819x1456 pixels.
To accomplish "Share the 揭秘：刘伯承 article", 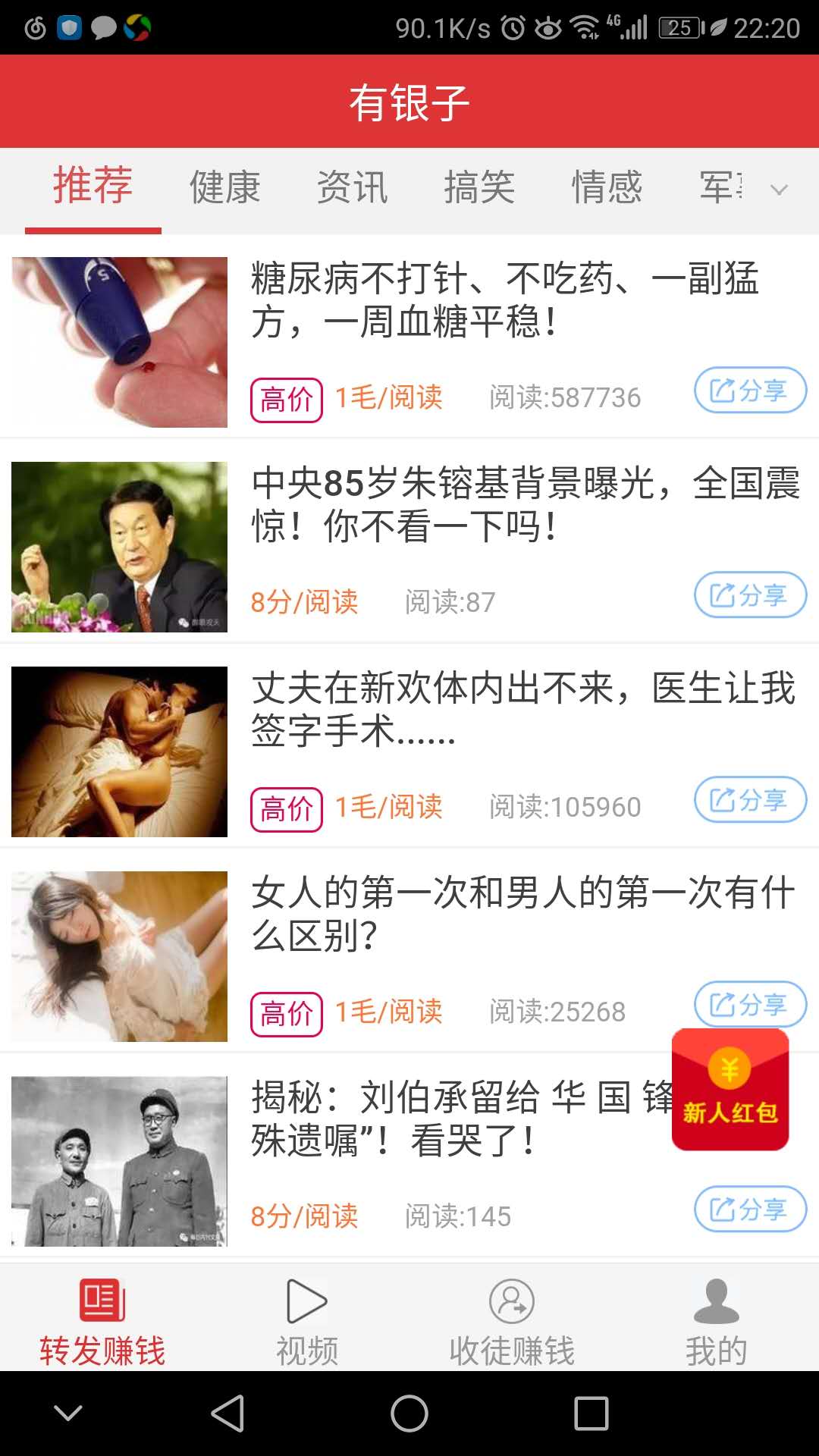I will coord(750,1210).
